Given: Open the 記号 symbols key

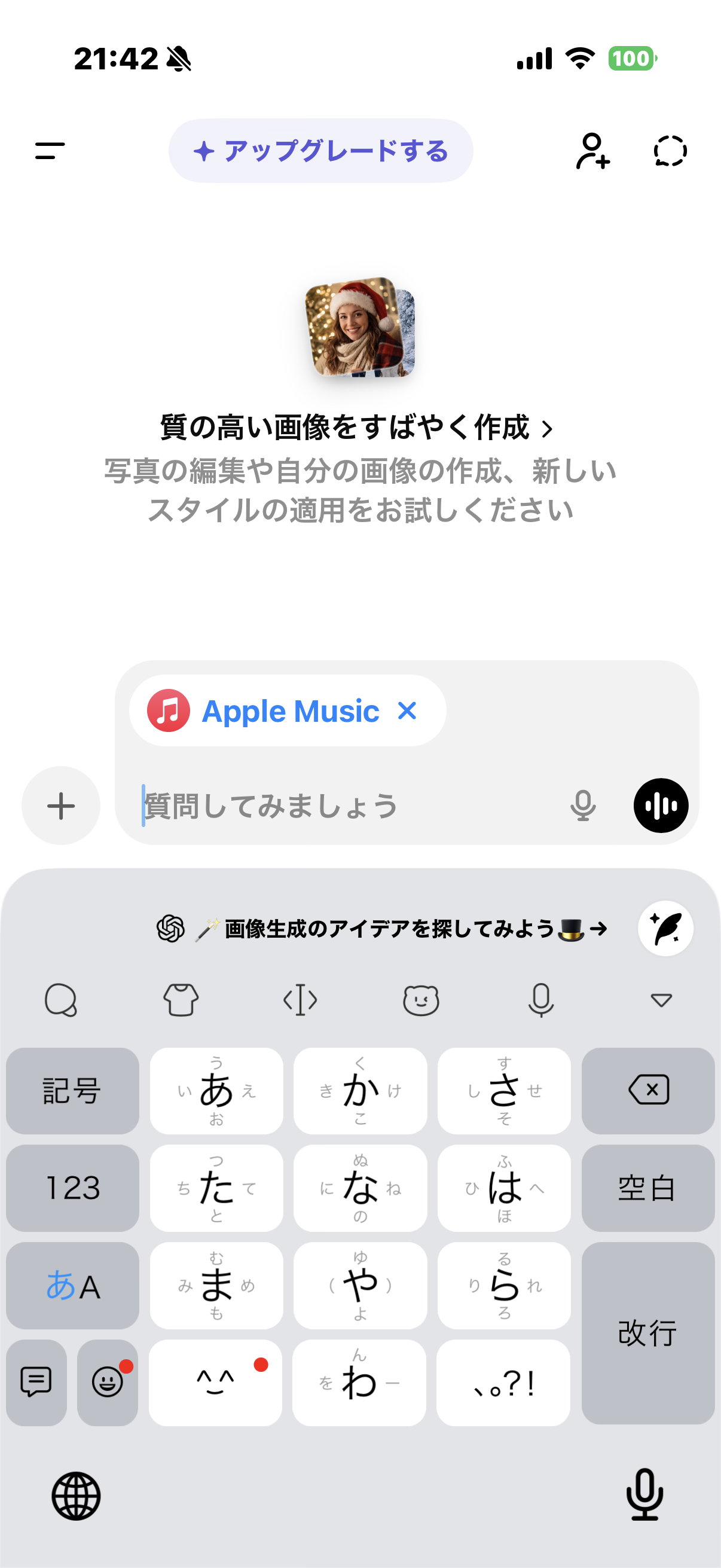Looking at the screenshot, I should [x=72, y=1090].
